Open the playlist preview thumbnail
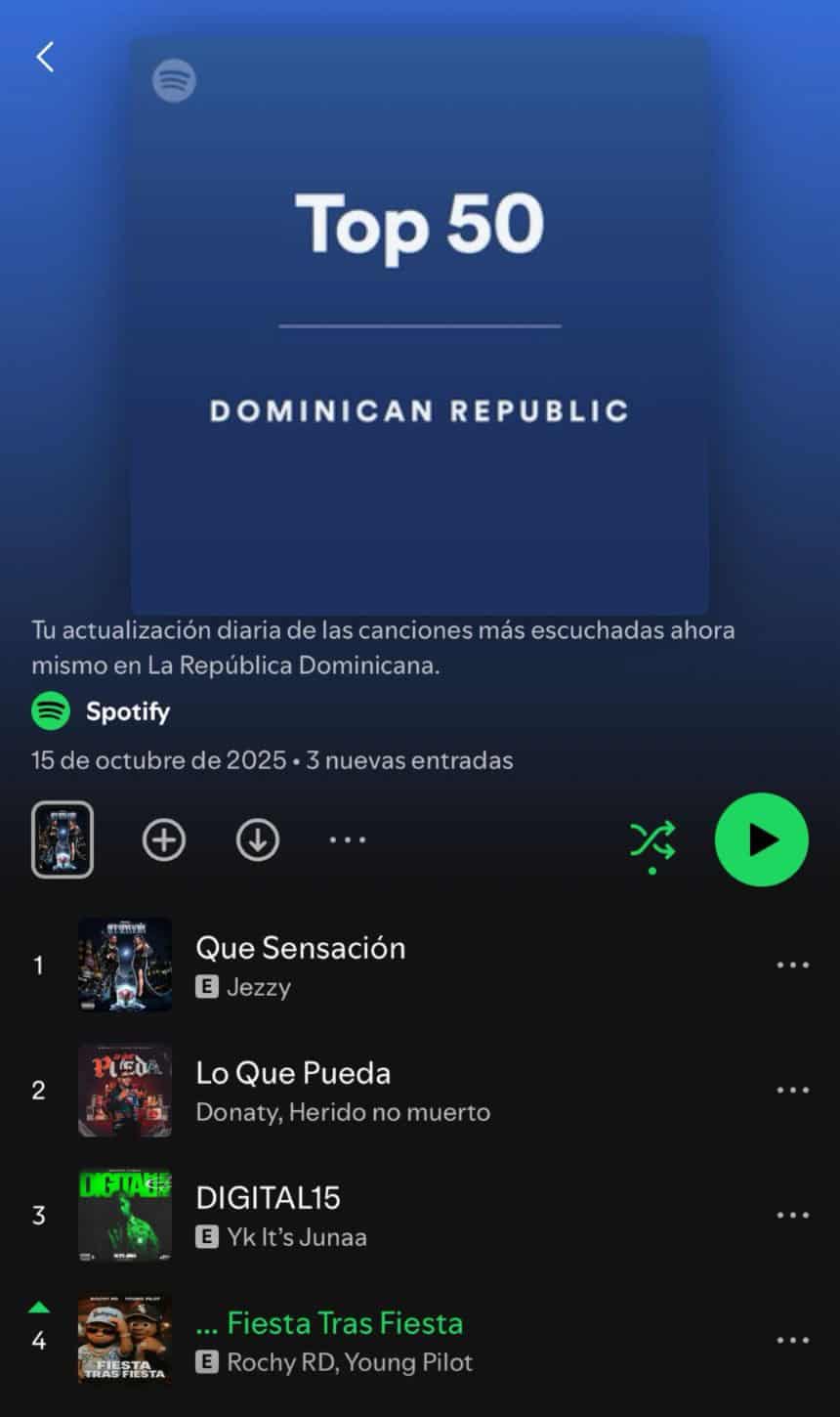 coord(63,839)
